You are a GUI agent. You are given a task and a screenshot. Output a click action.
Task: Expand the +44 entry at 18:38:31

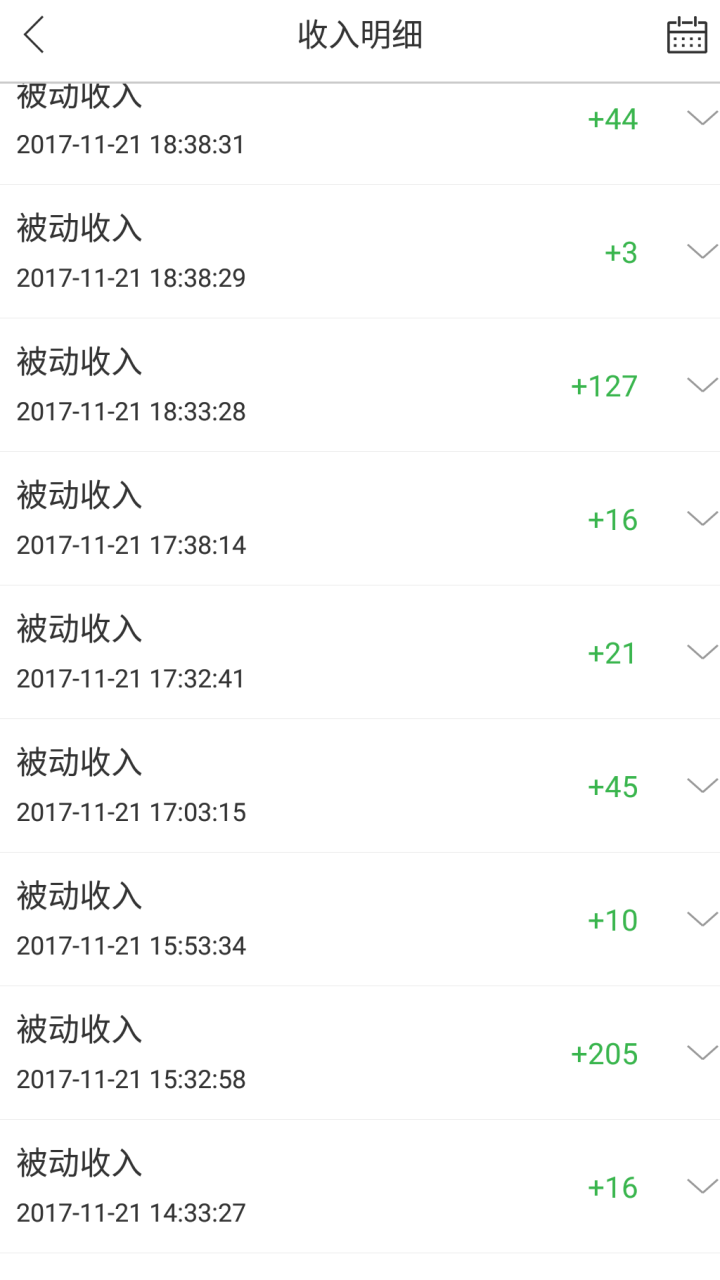click(702, 118)
